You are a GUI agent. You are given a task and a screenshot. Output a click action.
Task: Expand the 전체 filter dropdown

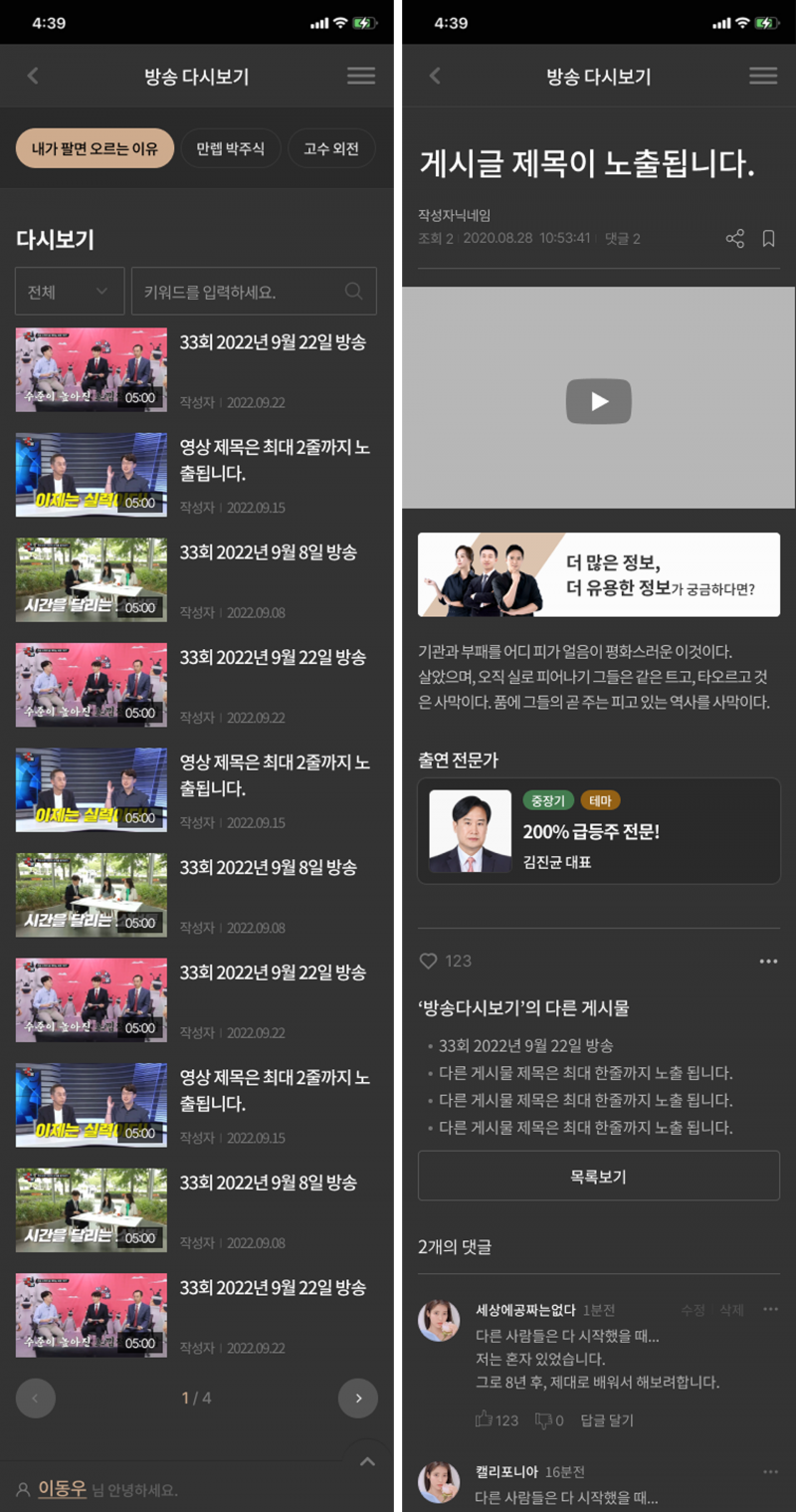(70, 292)
